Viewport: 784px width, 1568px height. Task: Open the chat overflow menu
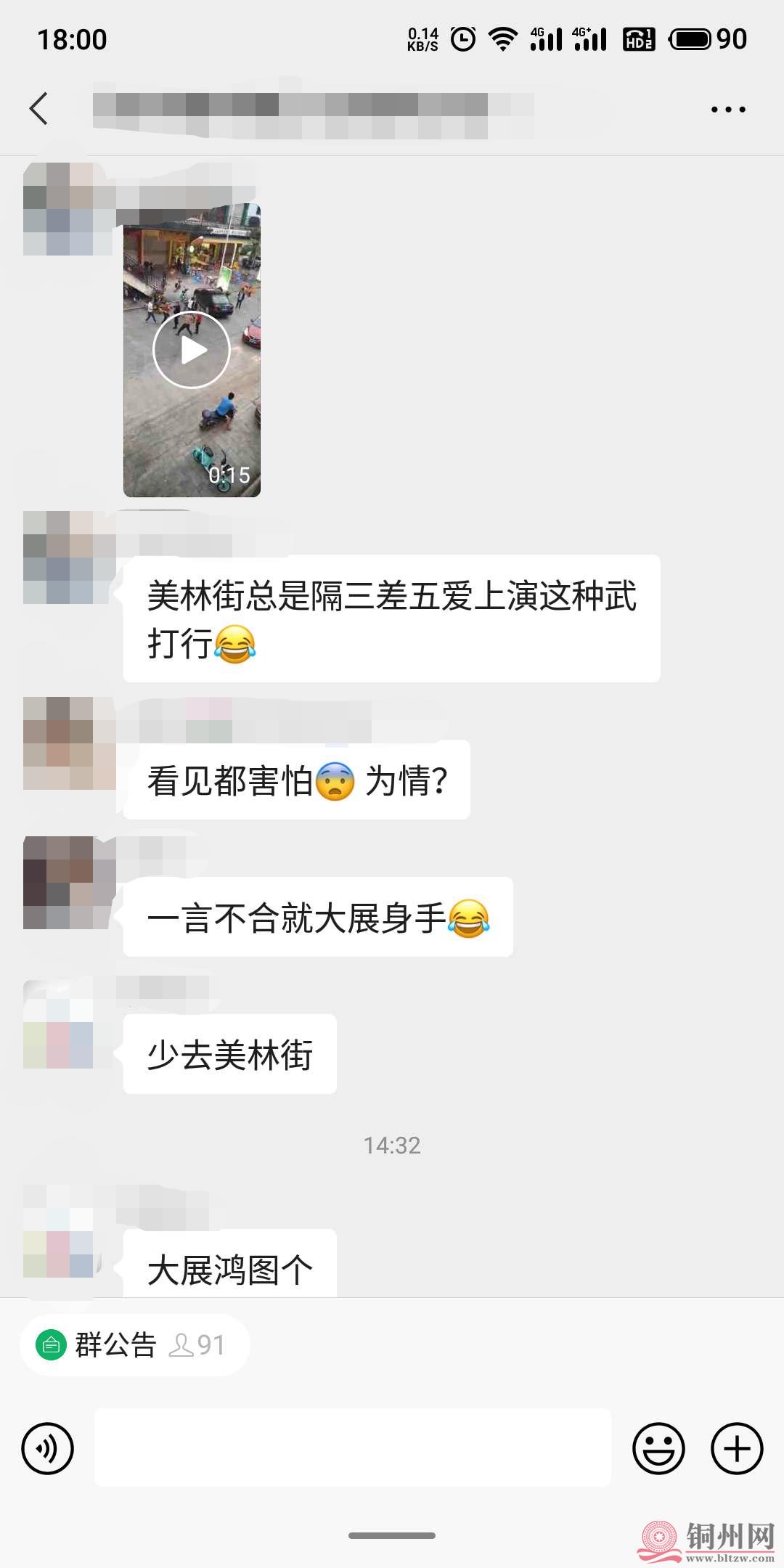pyautogui.click(x=727, y=110)
